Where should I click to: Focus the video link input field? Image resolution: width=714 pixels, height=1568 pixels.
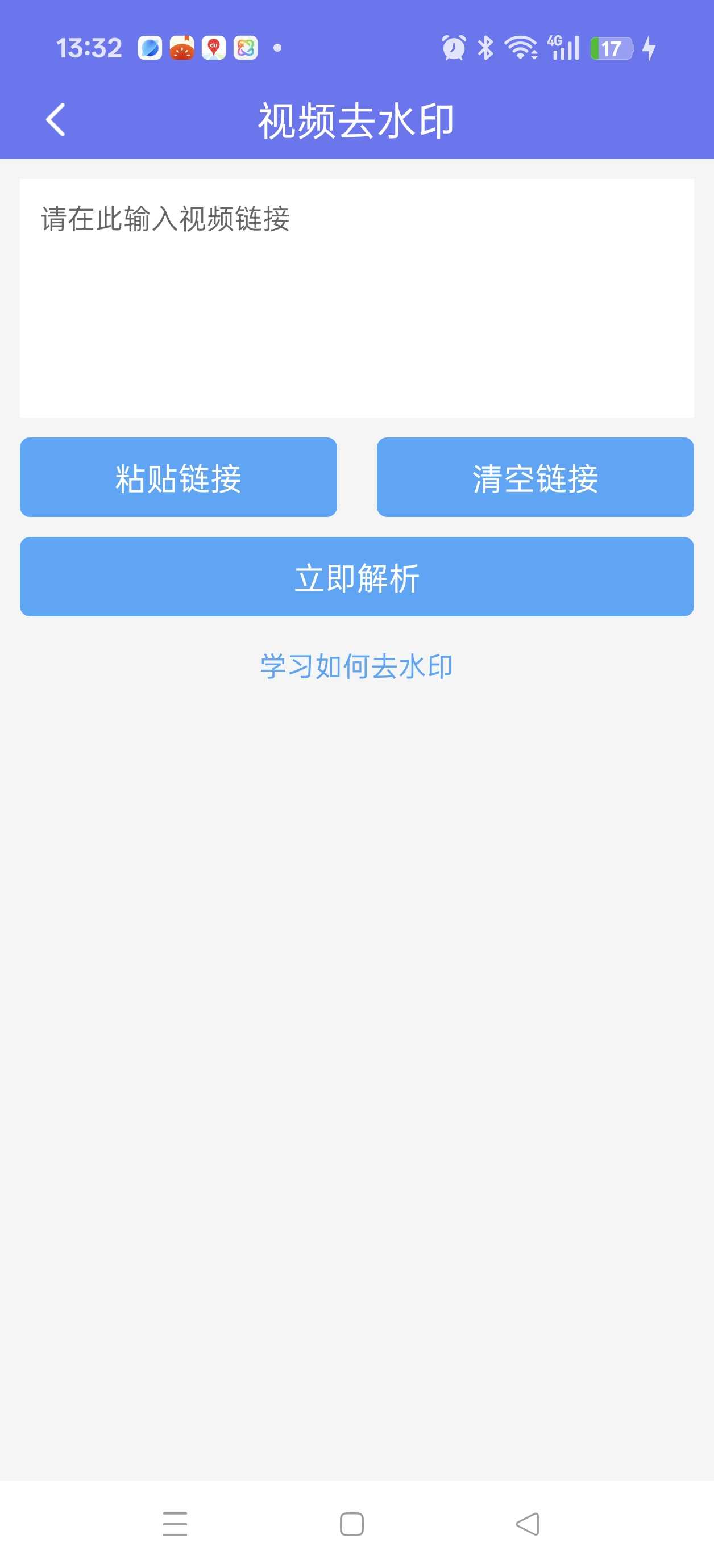[x=356, y=298]
